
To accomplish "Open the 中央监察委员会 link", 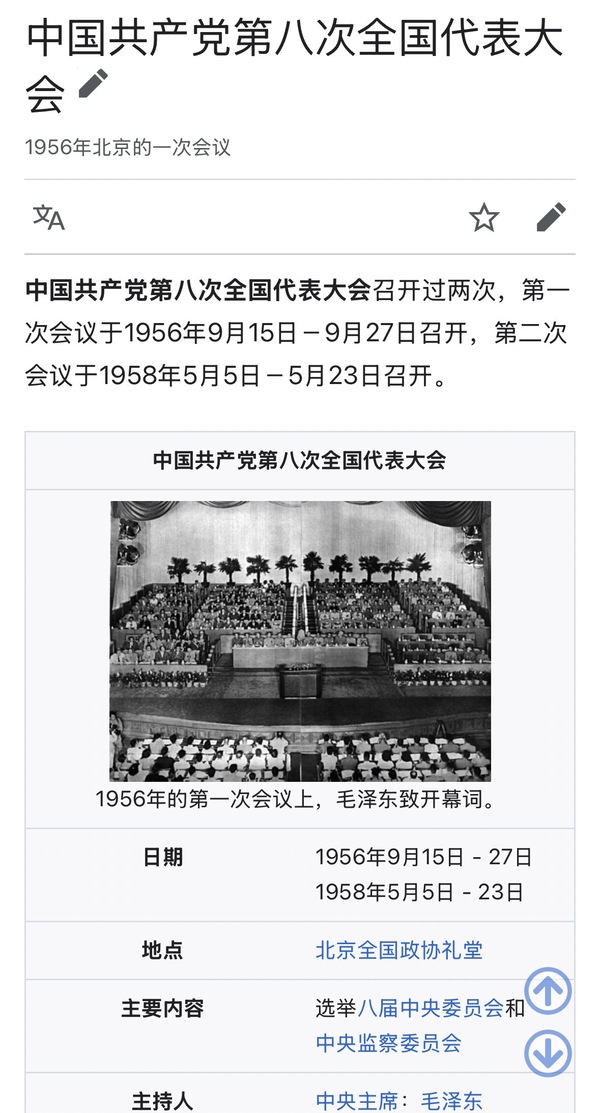I will (x=388, y=1043).
